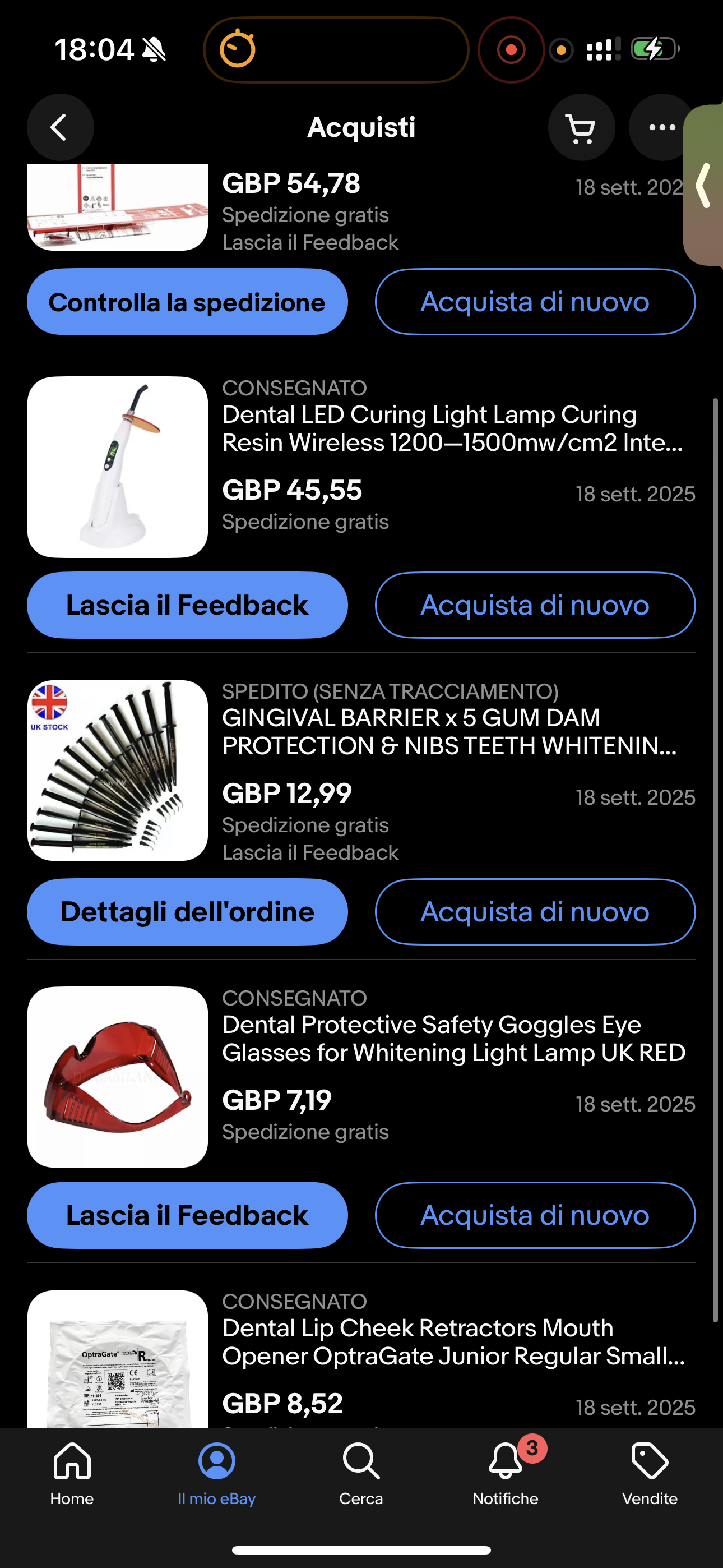Go back from the Acquisti page
The width and height of the screenshot is (723, 1568).
tap(59, 128)
